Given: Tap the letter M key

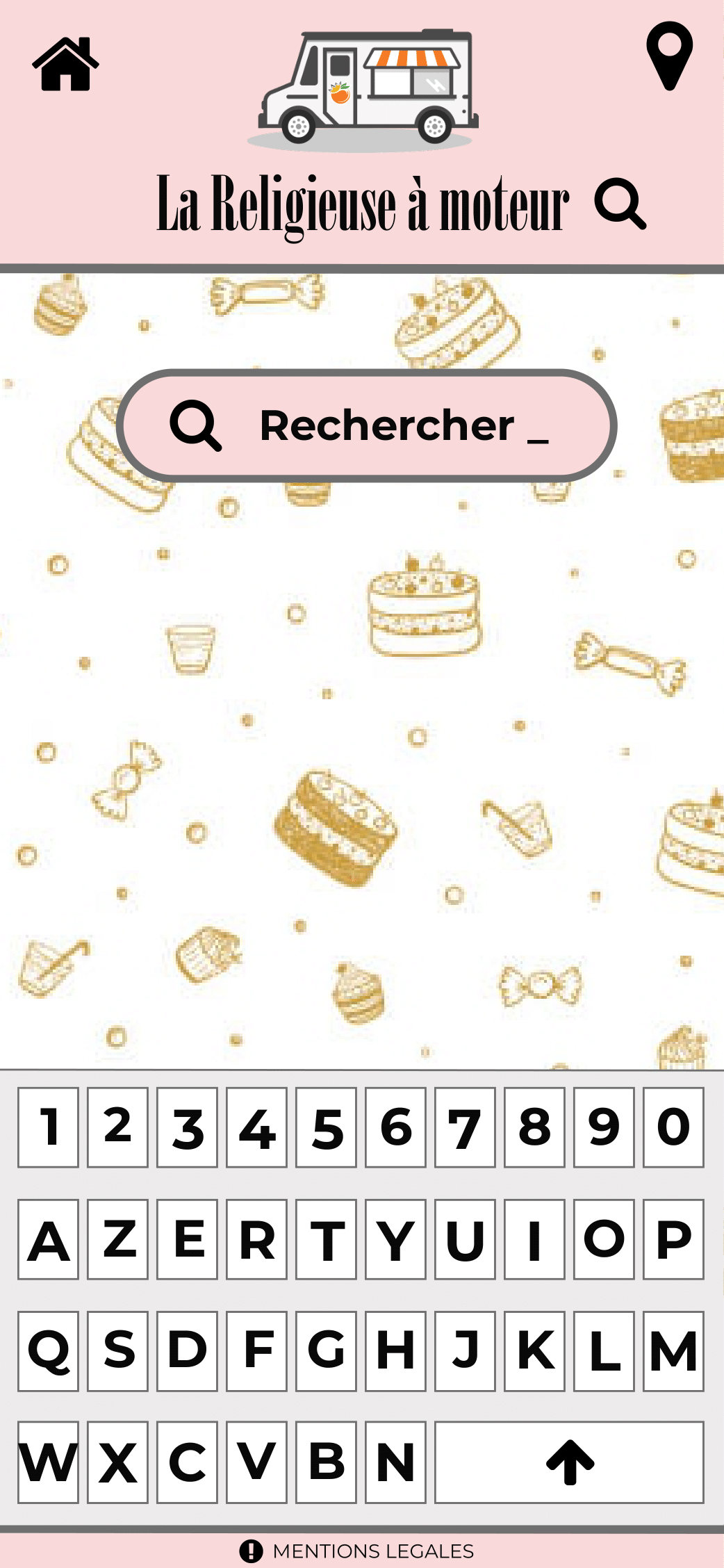Looking at the screenshot, I should tap(673, 1351).
